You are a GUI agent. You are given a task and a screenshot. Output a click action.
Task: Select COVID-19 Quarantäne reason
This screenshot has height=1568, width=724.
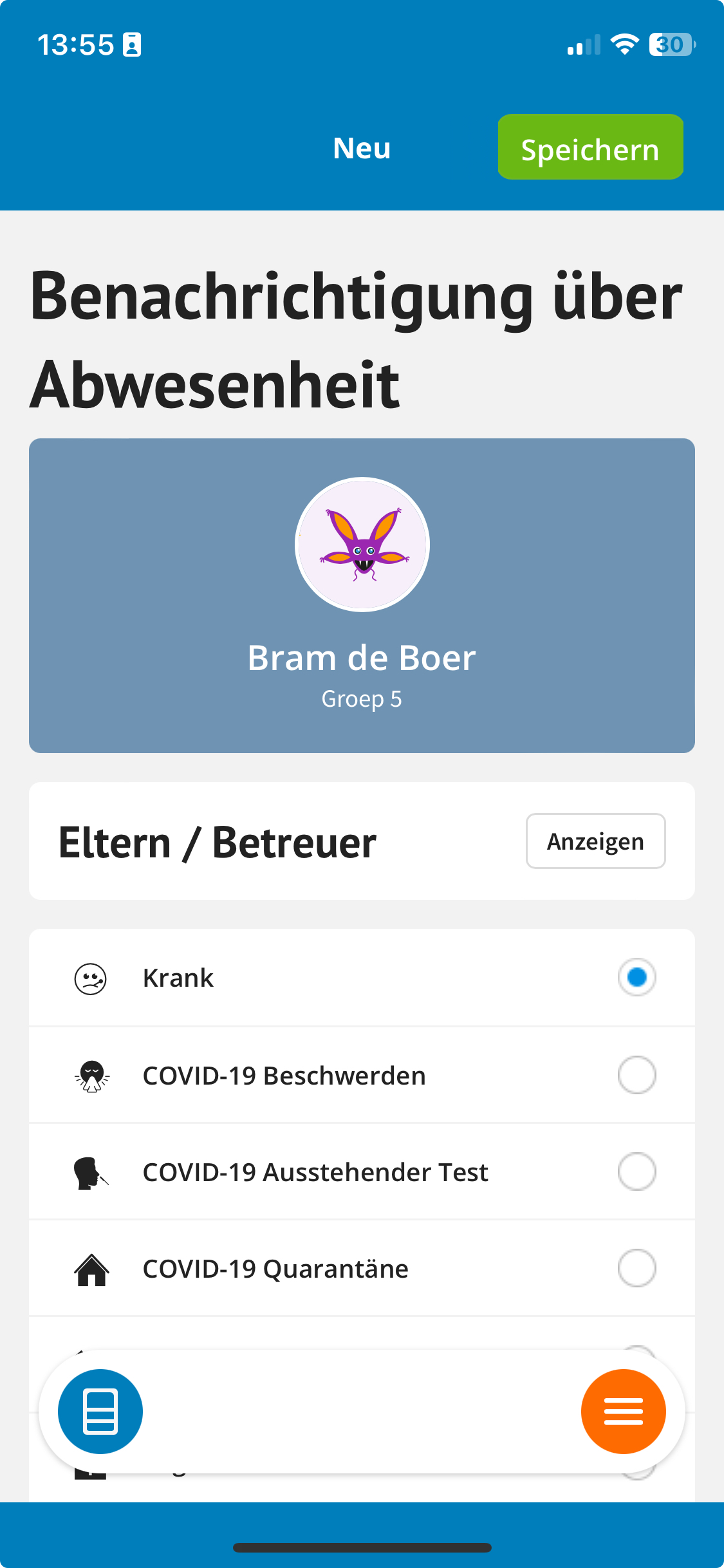click(x=636, y=1268)
